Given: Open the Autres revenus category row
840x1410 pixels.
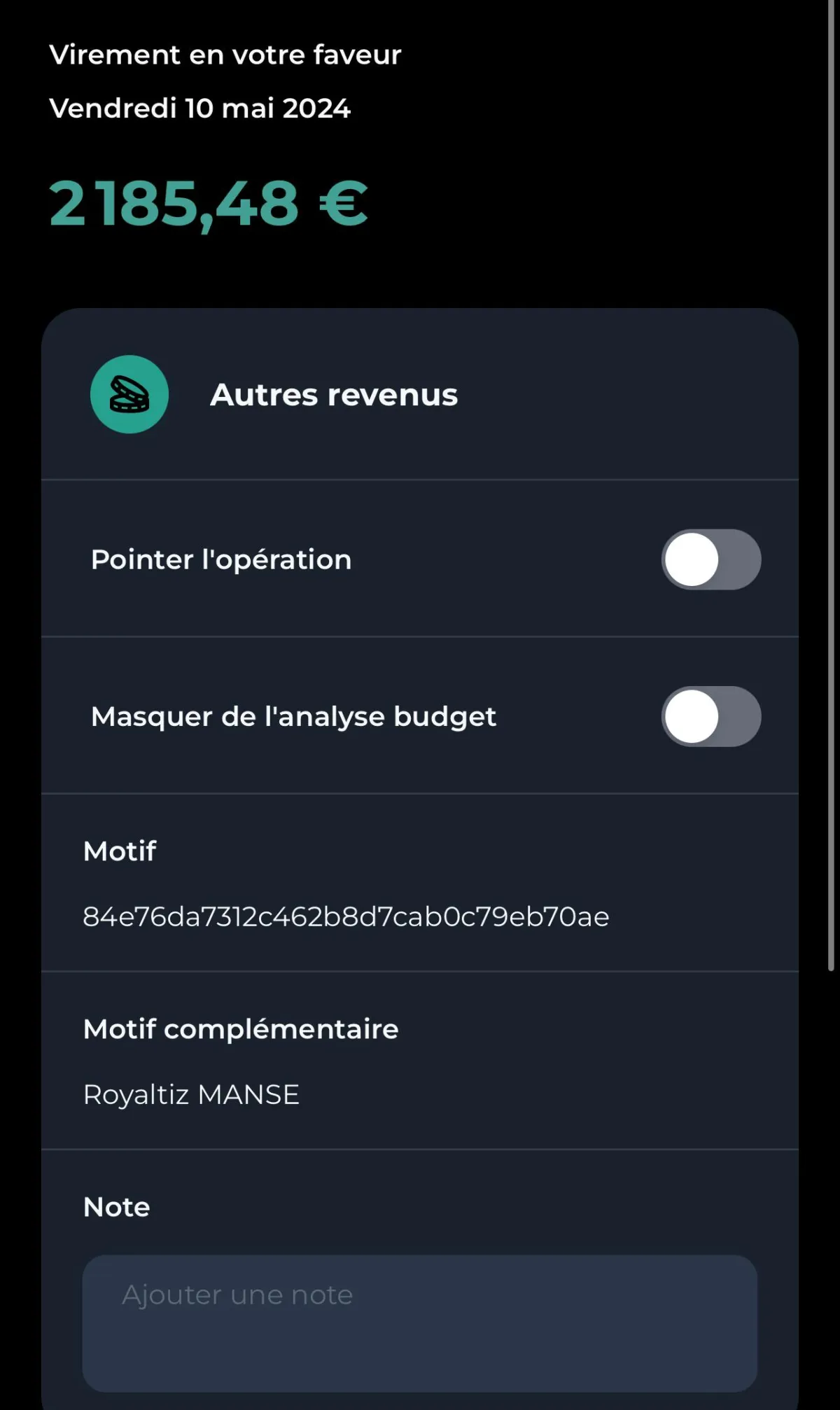Looking at the screenshot, I should click(333, 395).
